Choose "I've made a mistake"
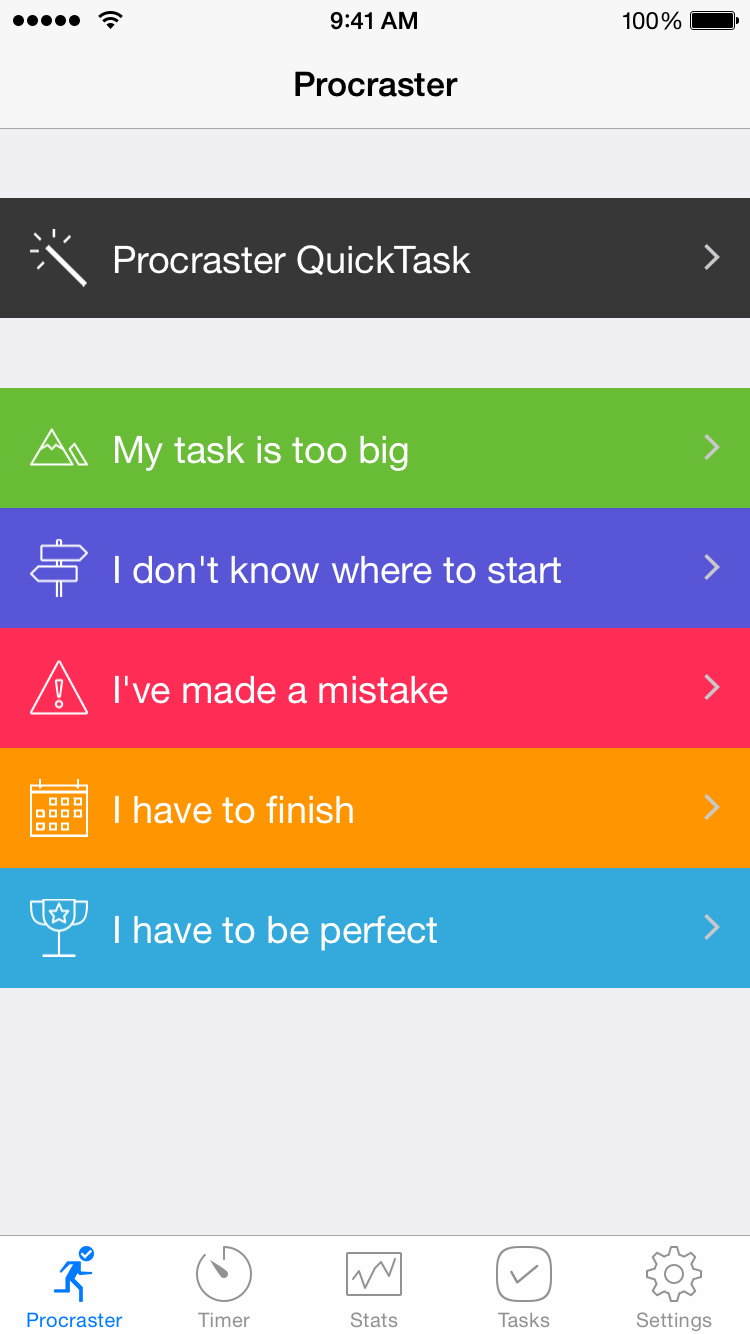Viewport: 750px width, 1334px height. point(375,688)
